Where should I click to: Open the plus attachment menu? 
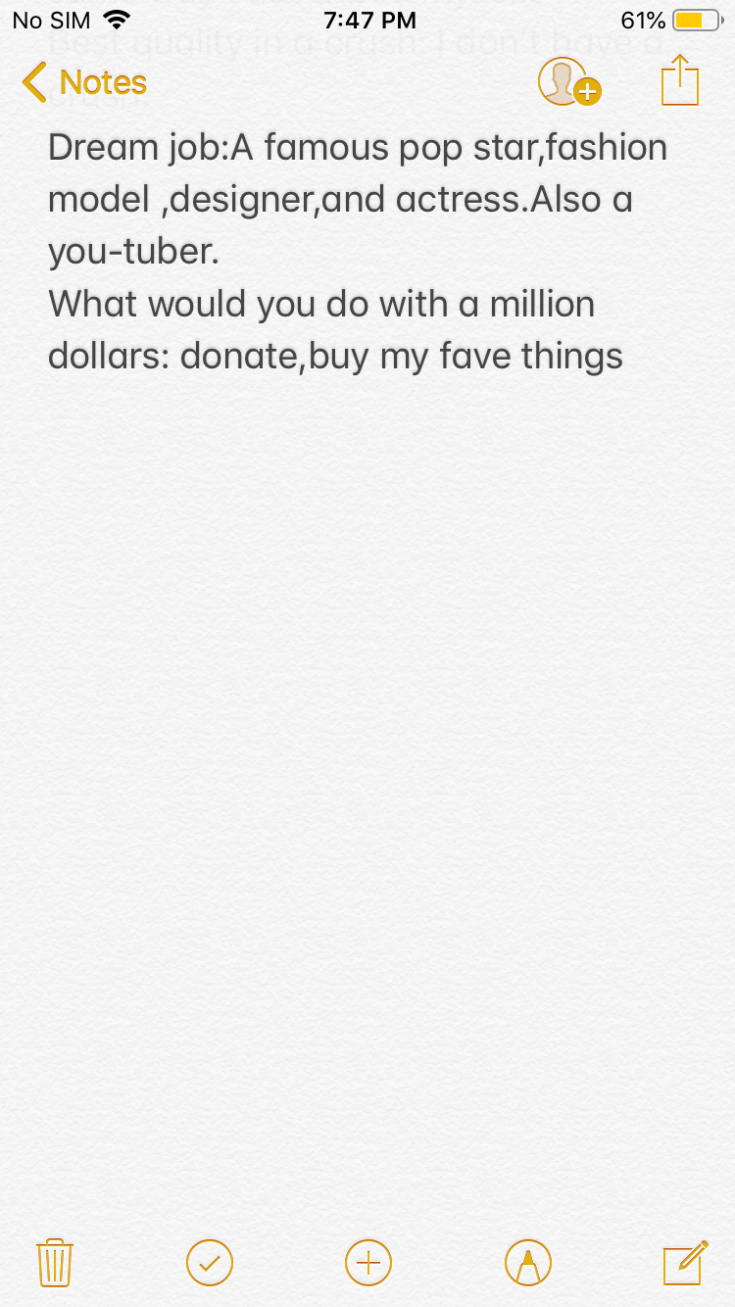pyautogui.click(x=368, y=1262)
